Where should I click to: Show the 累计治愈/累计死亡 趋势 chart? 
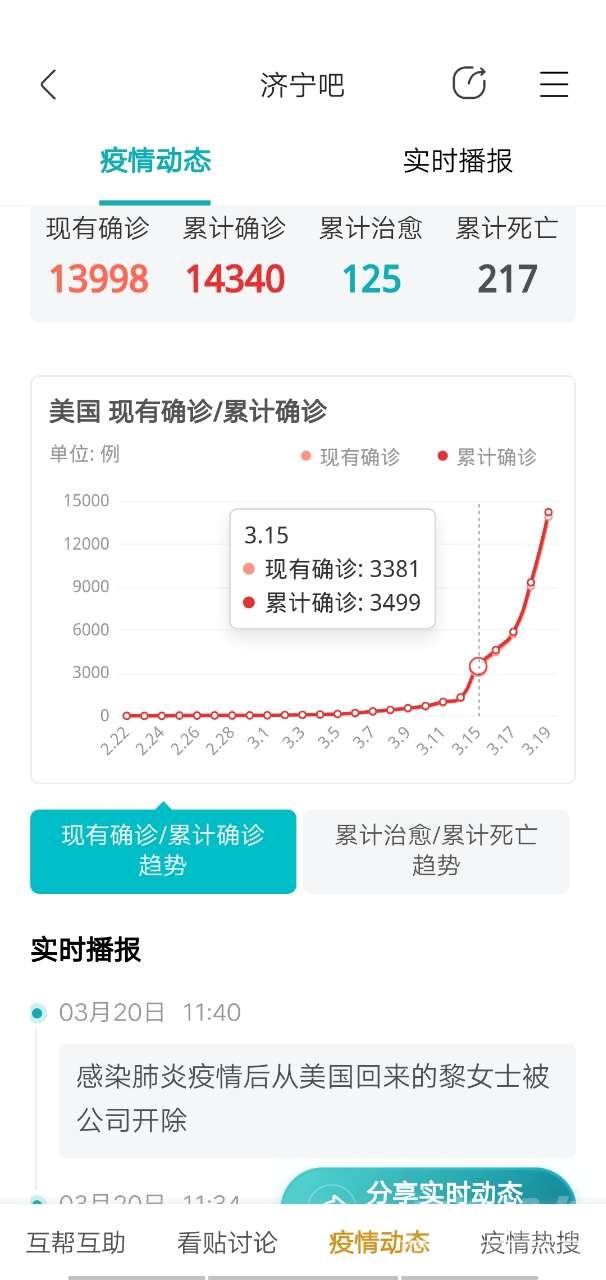click(x=436, y=851)
